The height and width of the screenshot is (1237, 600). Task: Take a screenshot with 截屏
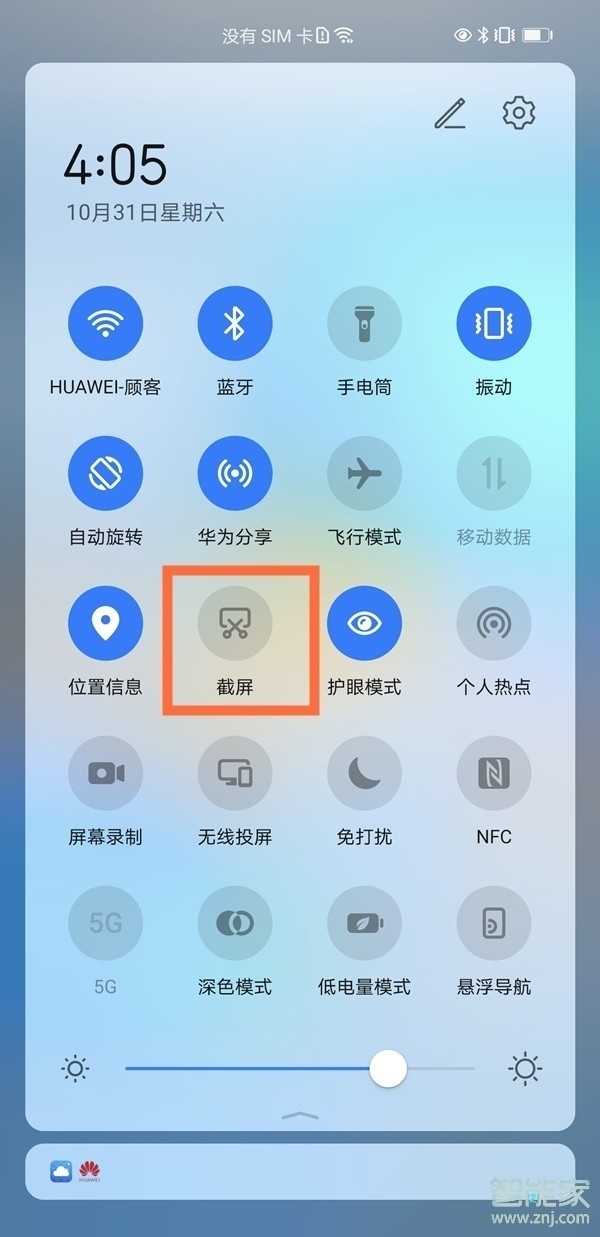[x=235, y=623]
